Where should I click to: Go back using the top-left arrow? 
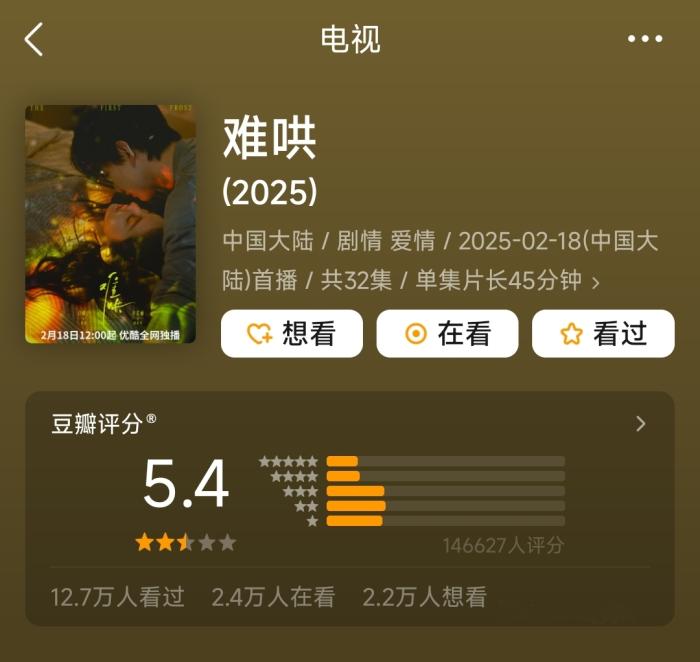click(x=35, y=40)
